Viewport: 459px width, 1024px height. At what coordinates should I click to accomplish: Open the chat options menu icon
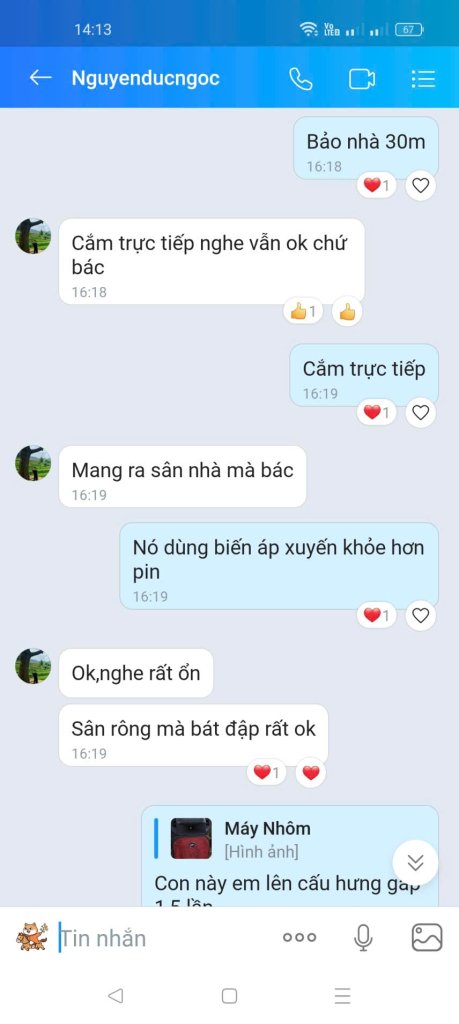pos(423,79)
